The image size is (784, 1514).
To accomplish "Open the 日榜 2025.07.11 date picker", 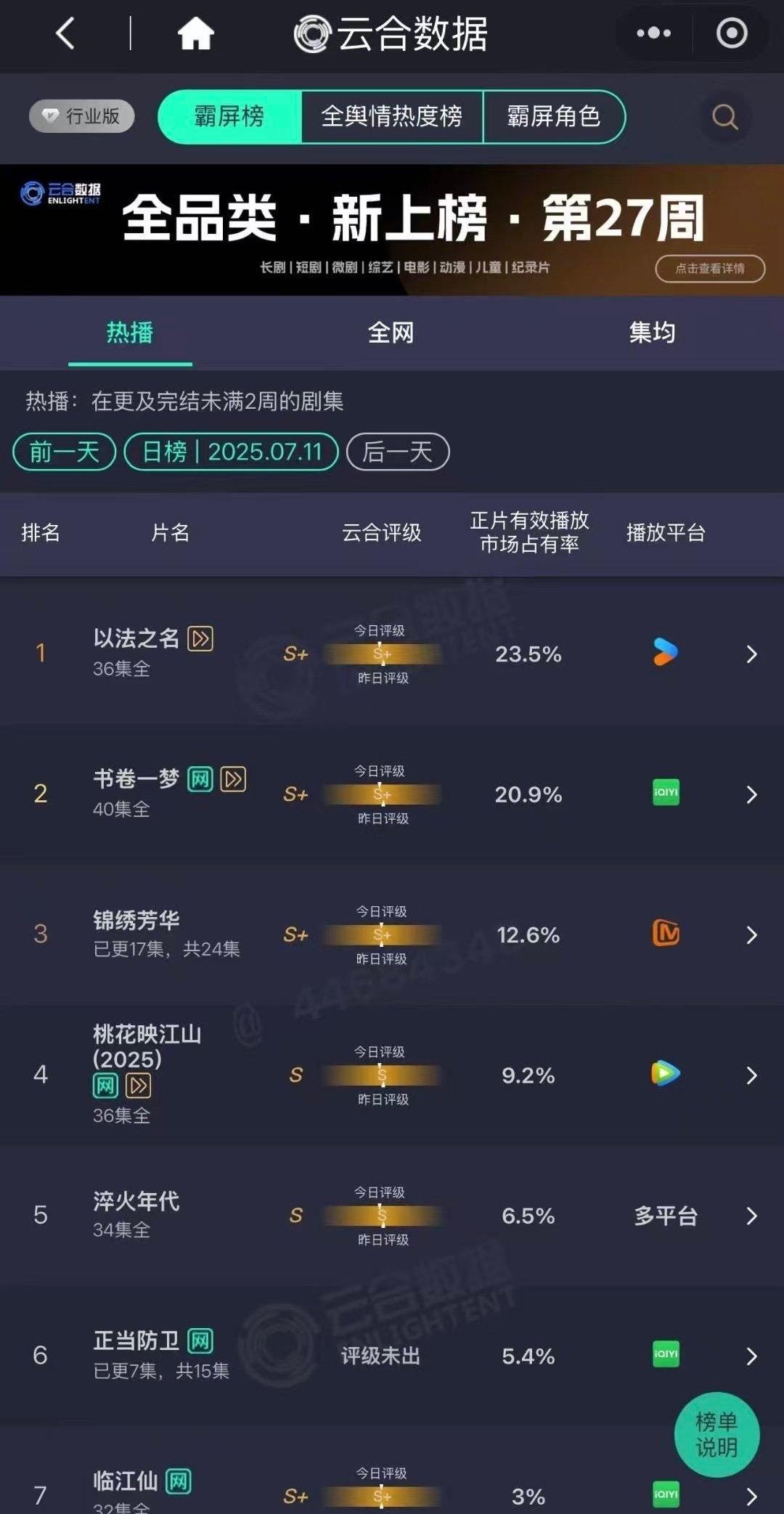I will [x=232, y=452].
